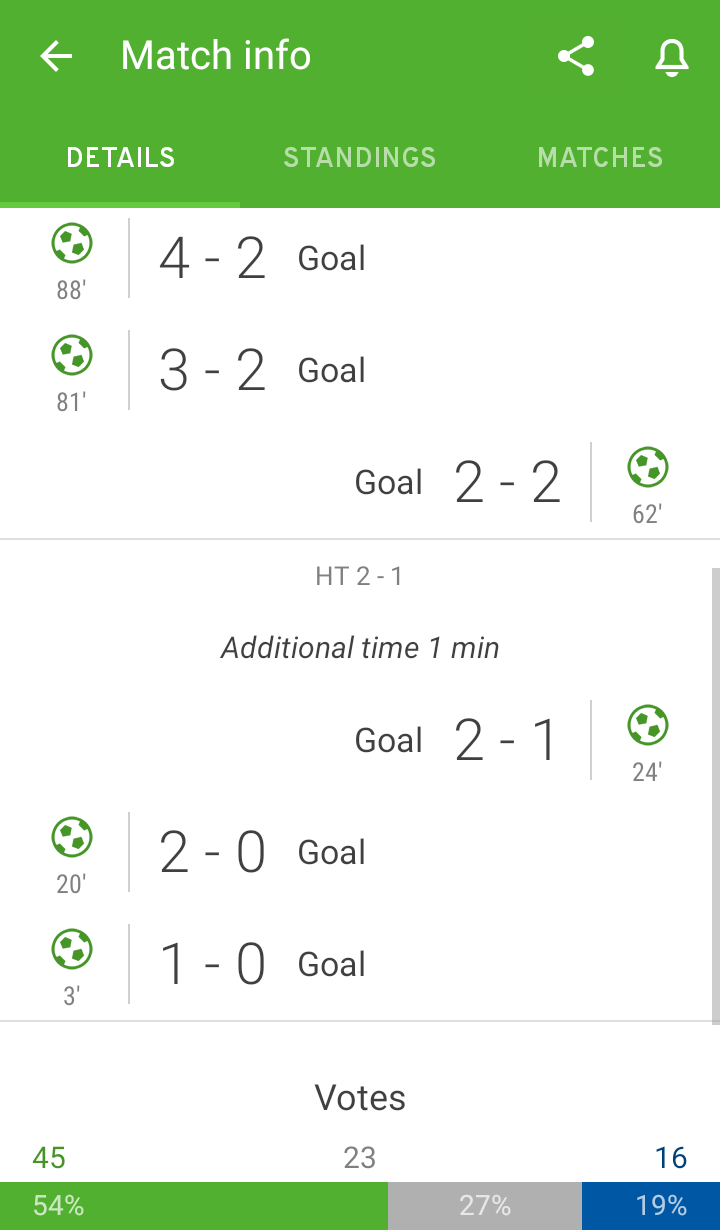
Task: Open the notifications bell for this match
Action: 672,56
